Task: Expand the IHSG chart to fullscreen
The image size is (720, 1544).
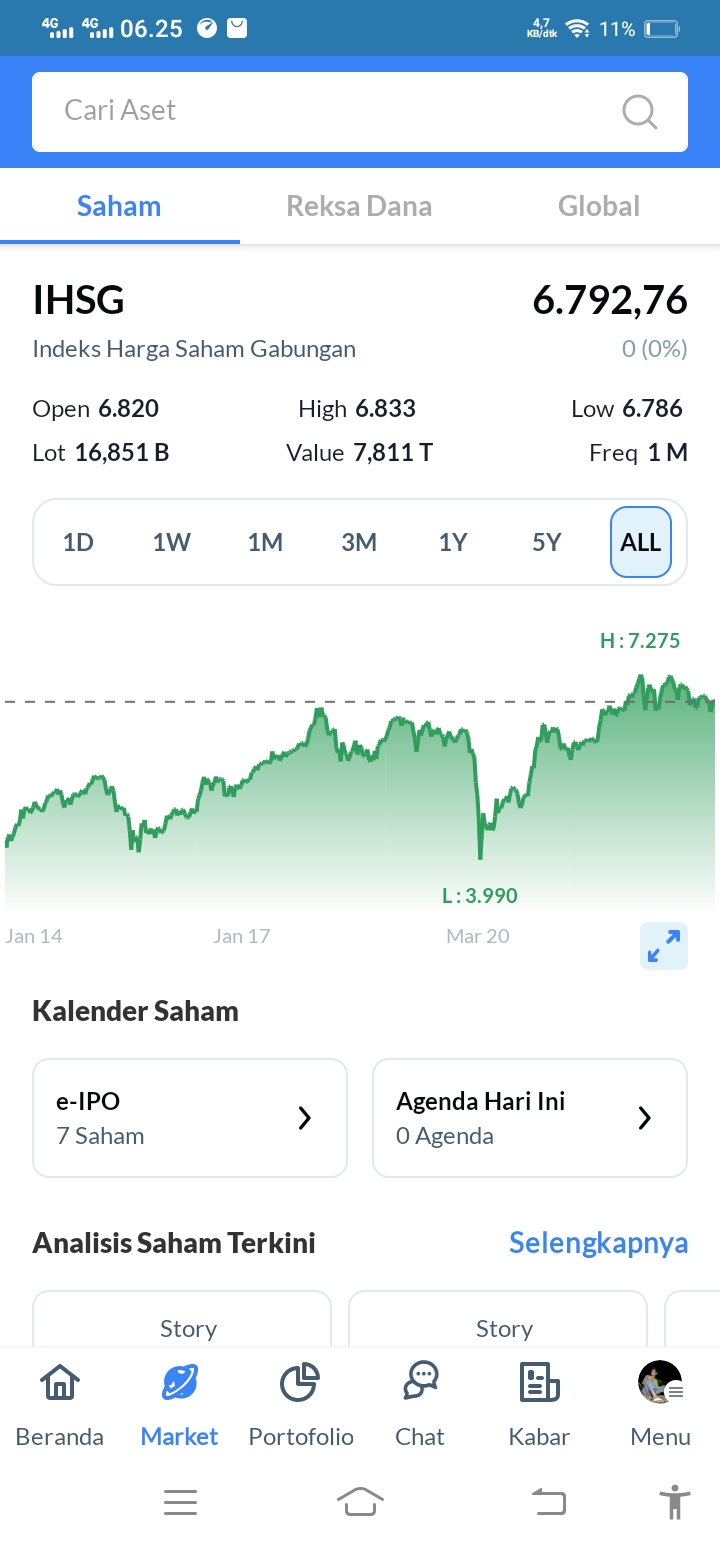Action: [x=664, y=946]
